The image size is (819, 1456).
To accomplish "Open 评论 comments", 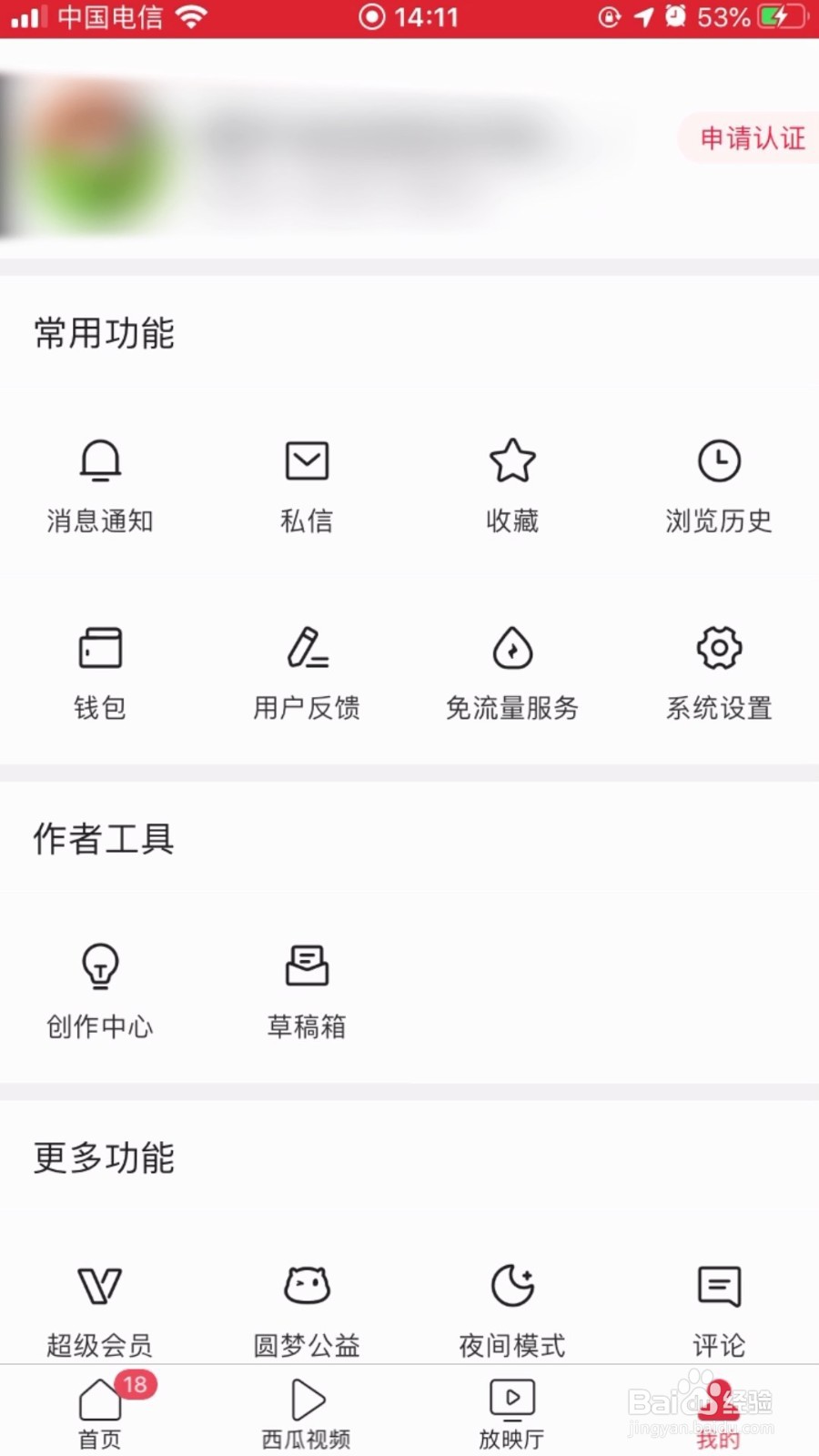I will tap(719, 1312).
